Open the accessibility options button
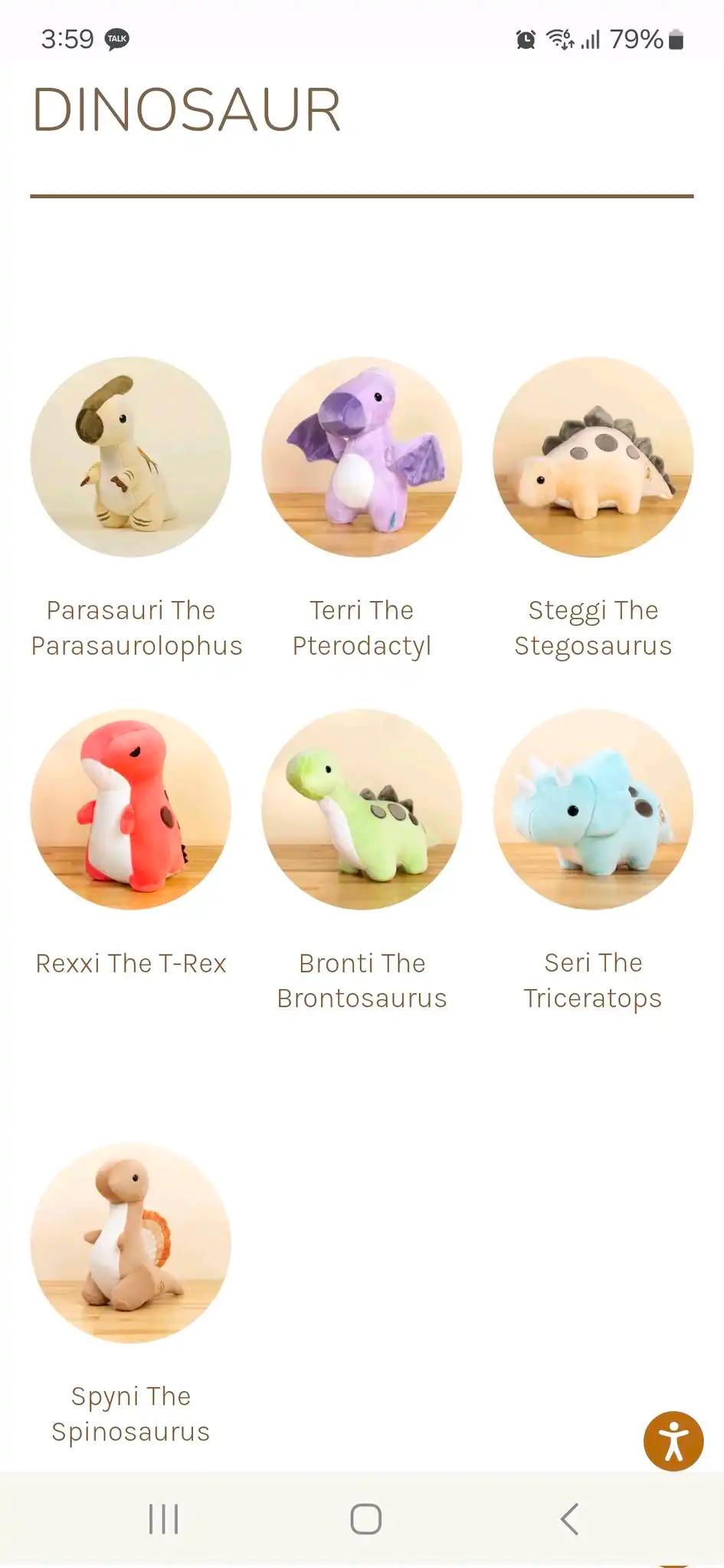724x1568 pixels. (x=673, y=1442)
